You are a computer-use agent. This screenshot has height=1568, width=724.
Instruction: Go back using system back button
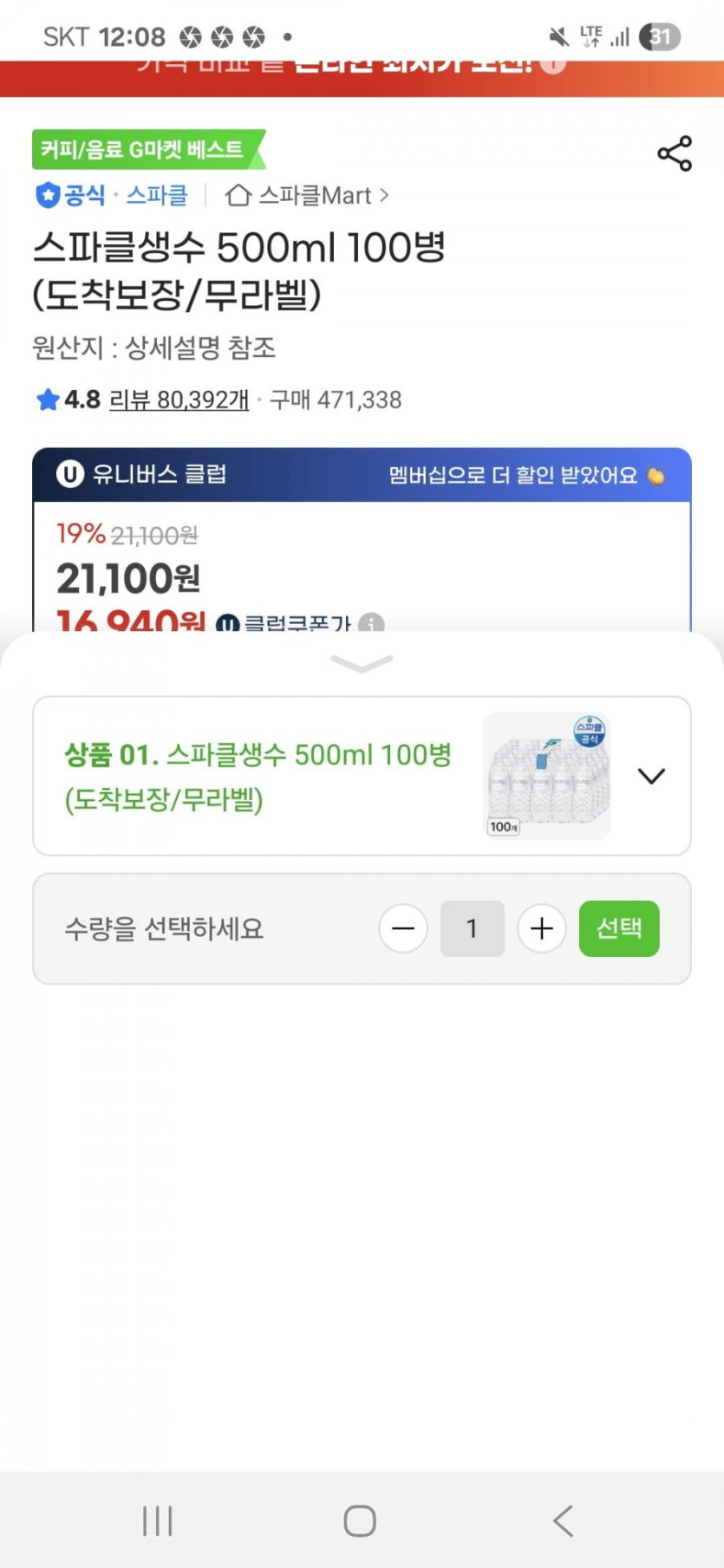(564, 1520)
